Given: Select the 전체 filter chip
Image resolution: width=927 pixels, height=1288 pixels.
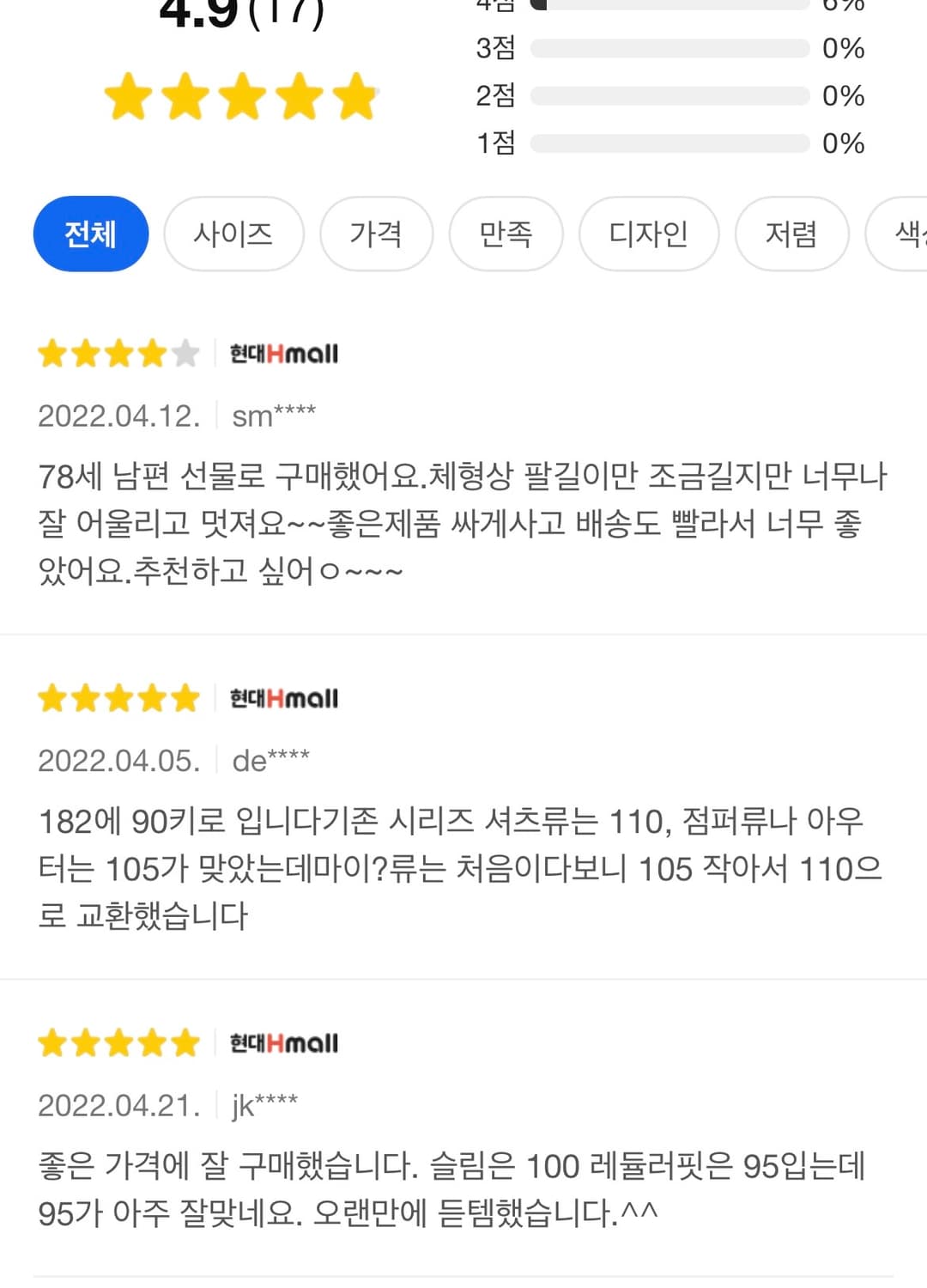Looking at the screenshot, I should tap(90, 234).
